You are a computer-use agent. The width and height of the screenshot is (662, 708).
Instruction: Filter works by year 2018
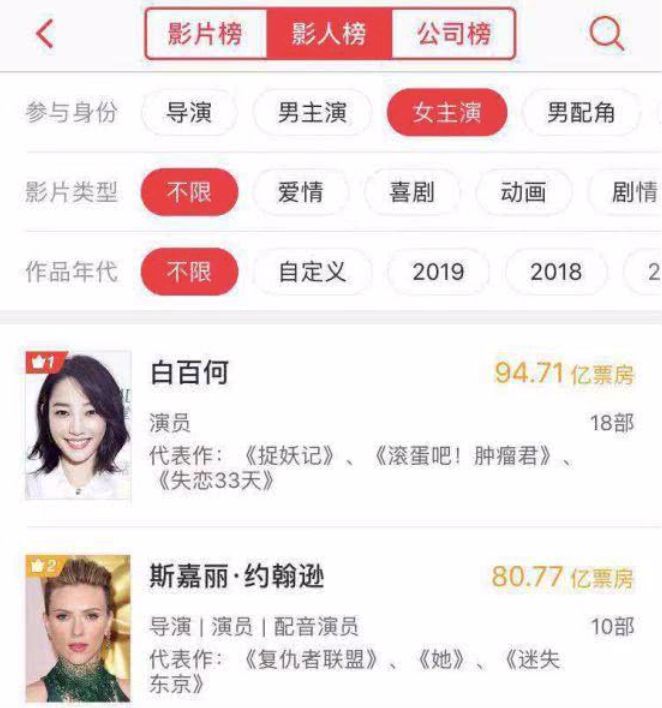[x=556, y=271]
